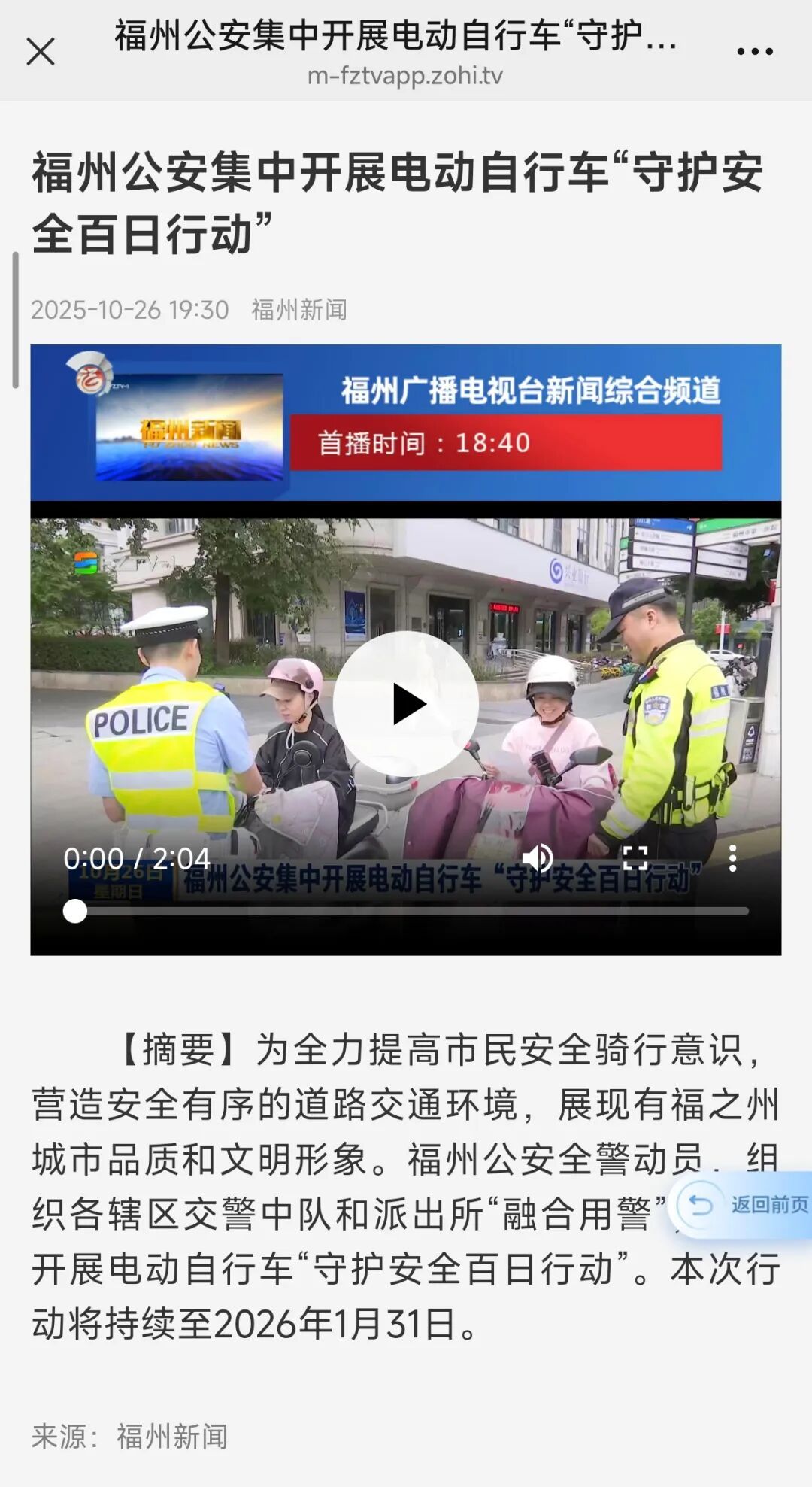
Task: Enter fullscreen video mode
Action: coord(635,858)
